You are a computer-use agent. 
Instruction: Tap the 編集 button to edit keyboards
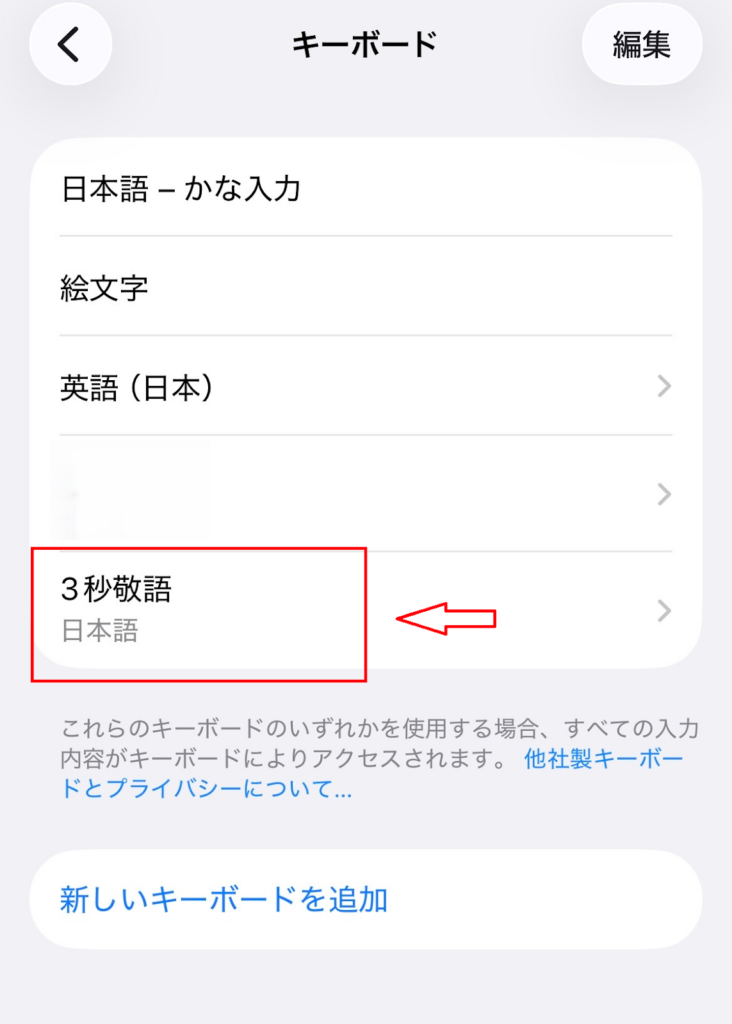pyautogui.click(x=642, y=45)
